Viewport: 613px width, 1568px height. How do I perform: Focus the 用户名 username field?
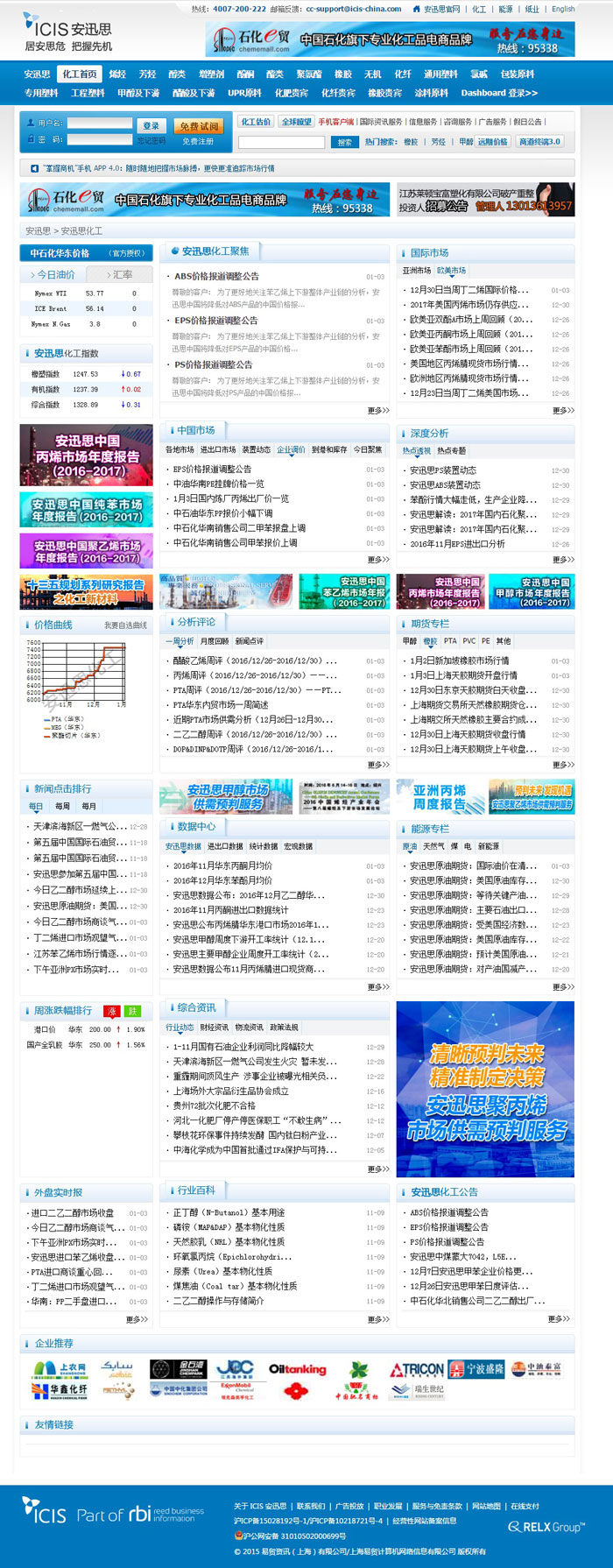(x=99, y=124)
